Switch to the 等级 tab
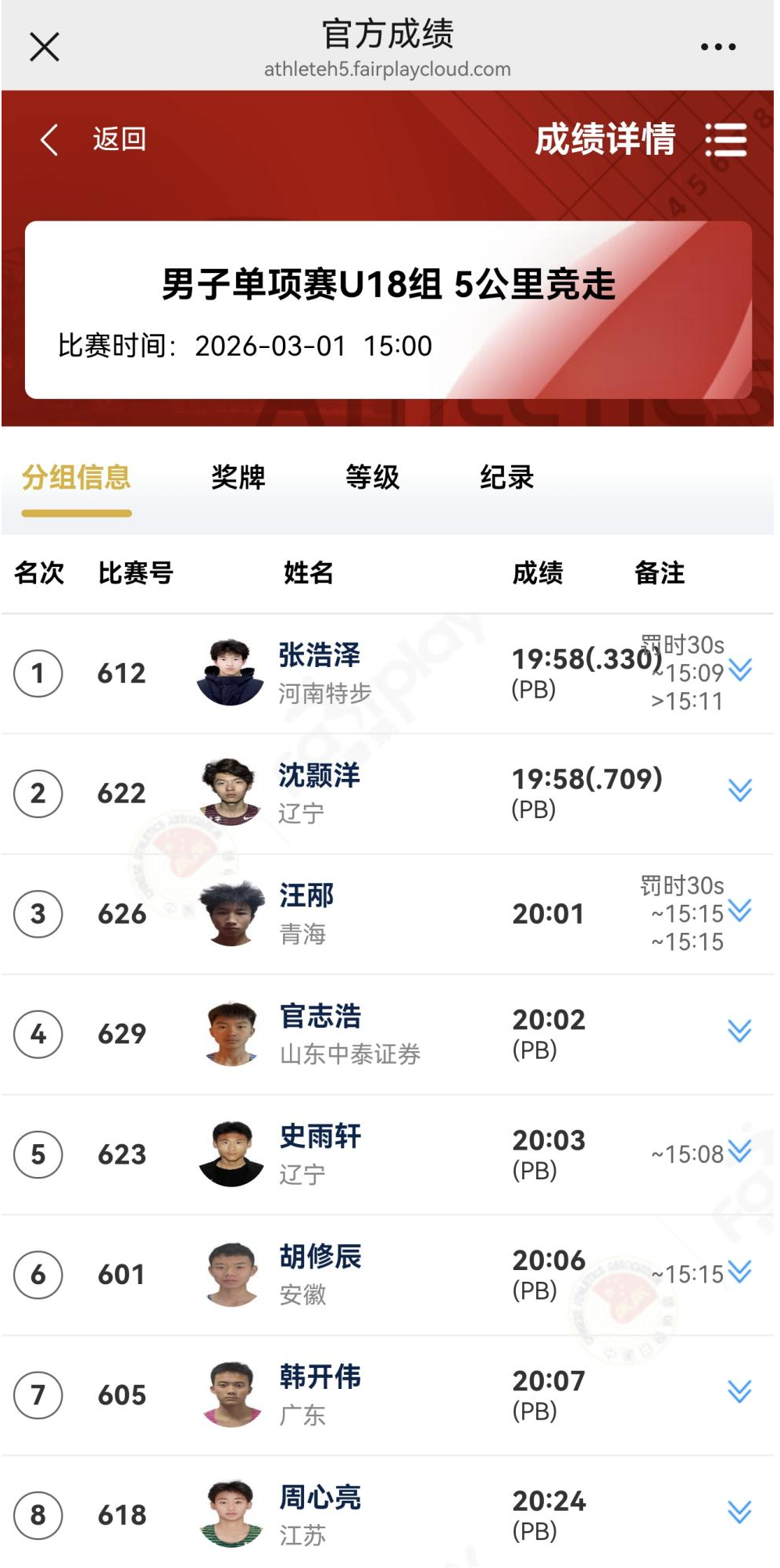Viewport: 780px width, 1568px height. pyautogui.click(x=373, y=477)
